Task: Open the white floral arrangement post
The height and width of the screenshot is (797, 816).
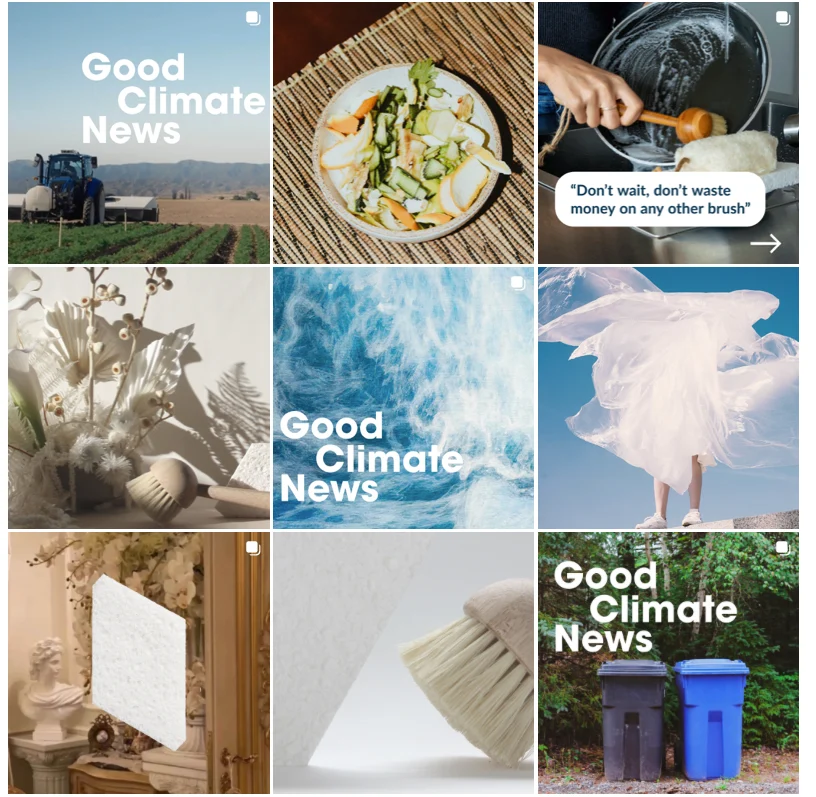Action: [139, 397]
